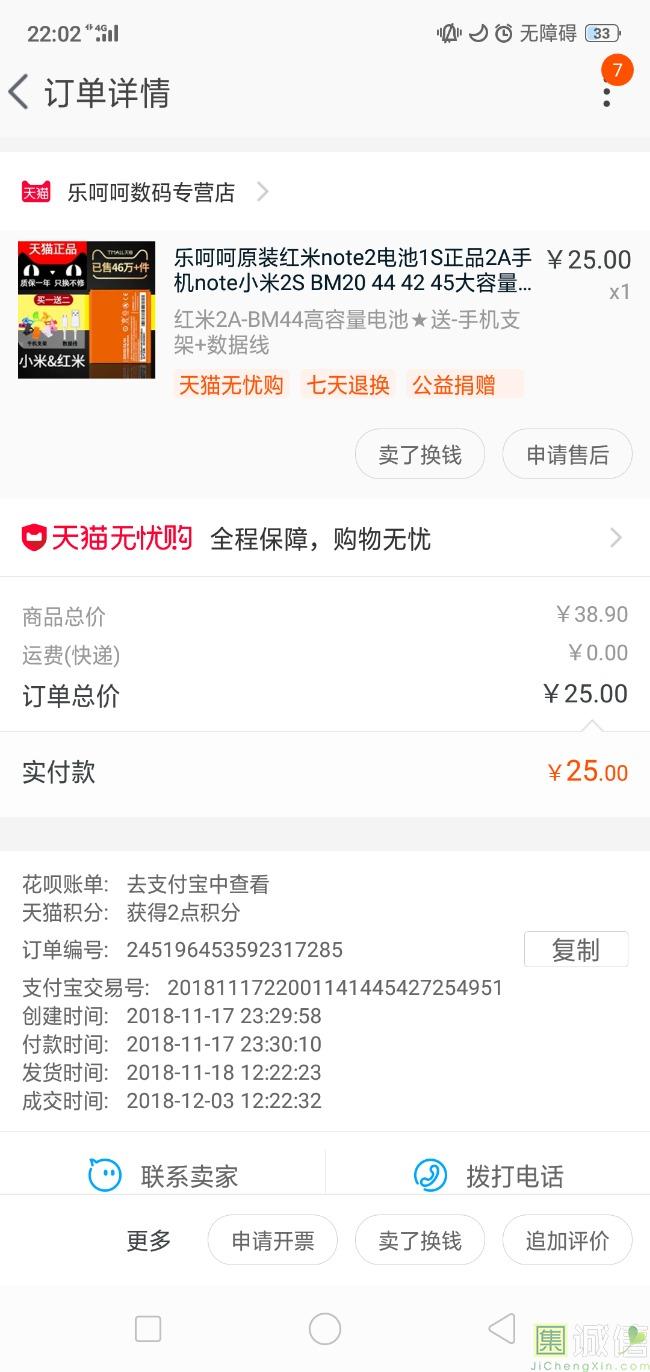Tap 卖了换钱 in the bottom bar
The width and height of the screenshot is (650, 1372).
click(420, 1240)
